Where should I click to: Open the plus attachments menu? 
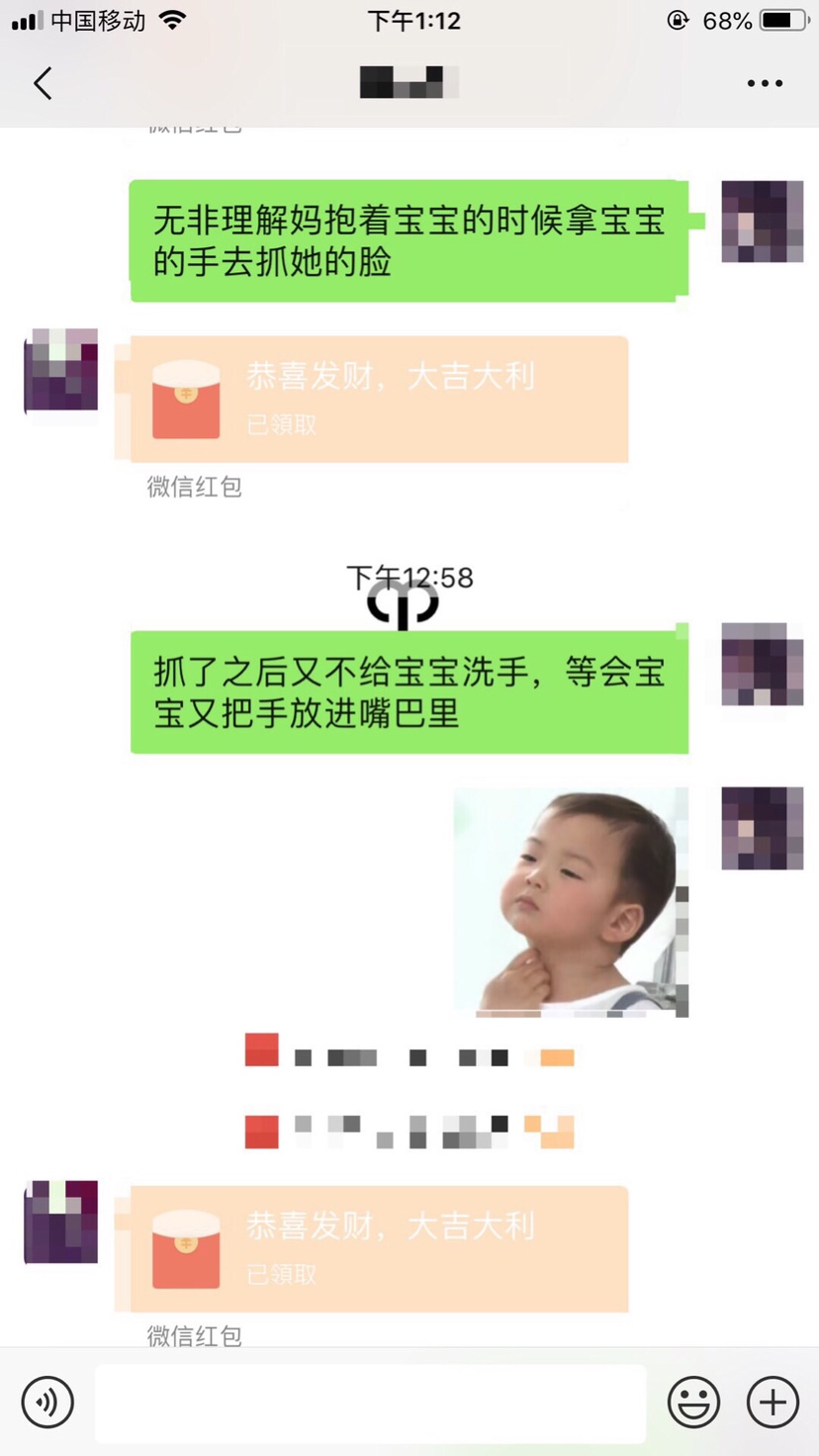[x=773, y=1402]
